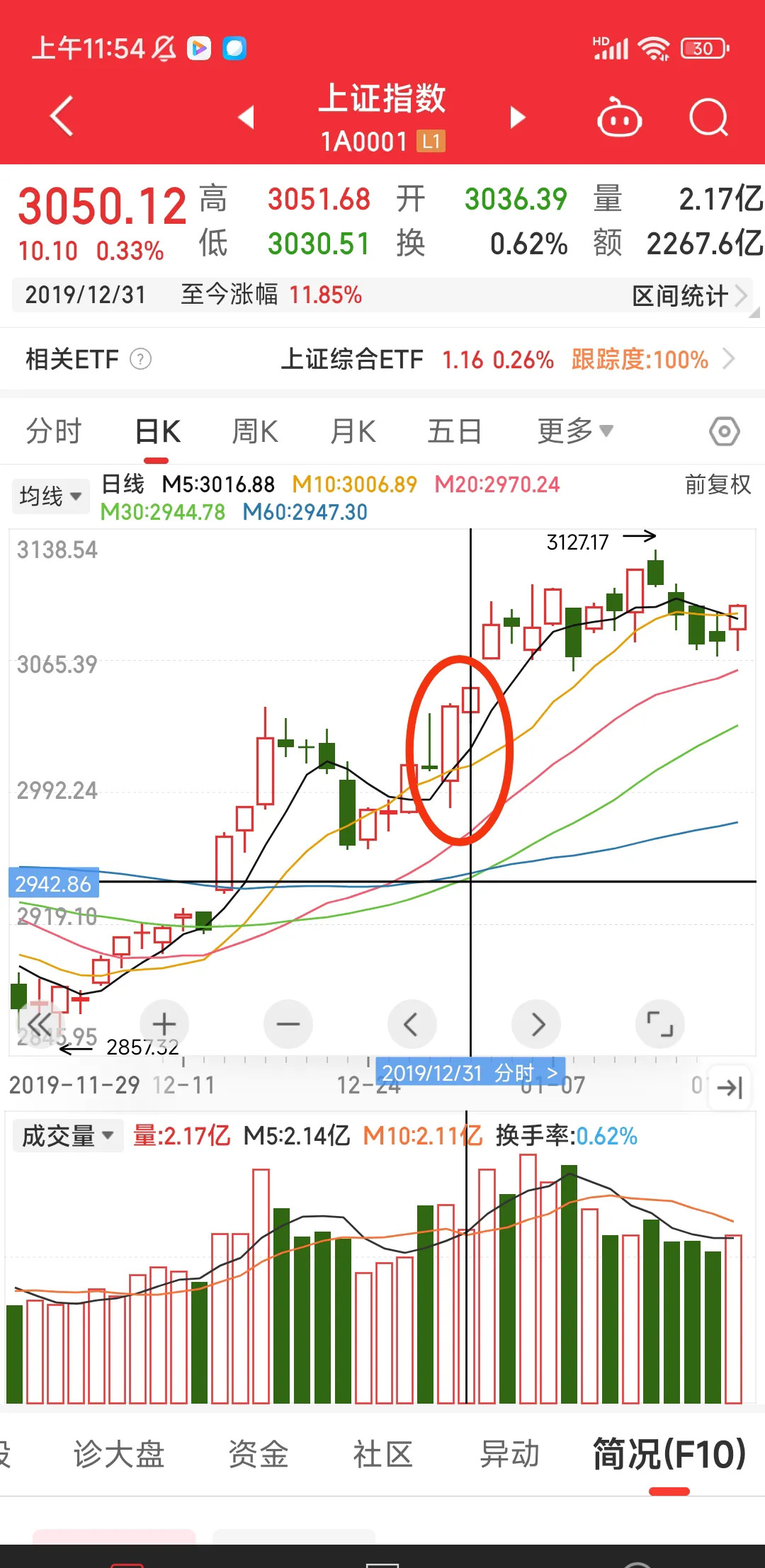Viewport: 765px width, 1568px height.
Task: Enter fullscreen chart mode
Action: [660, 1024]
